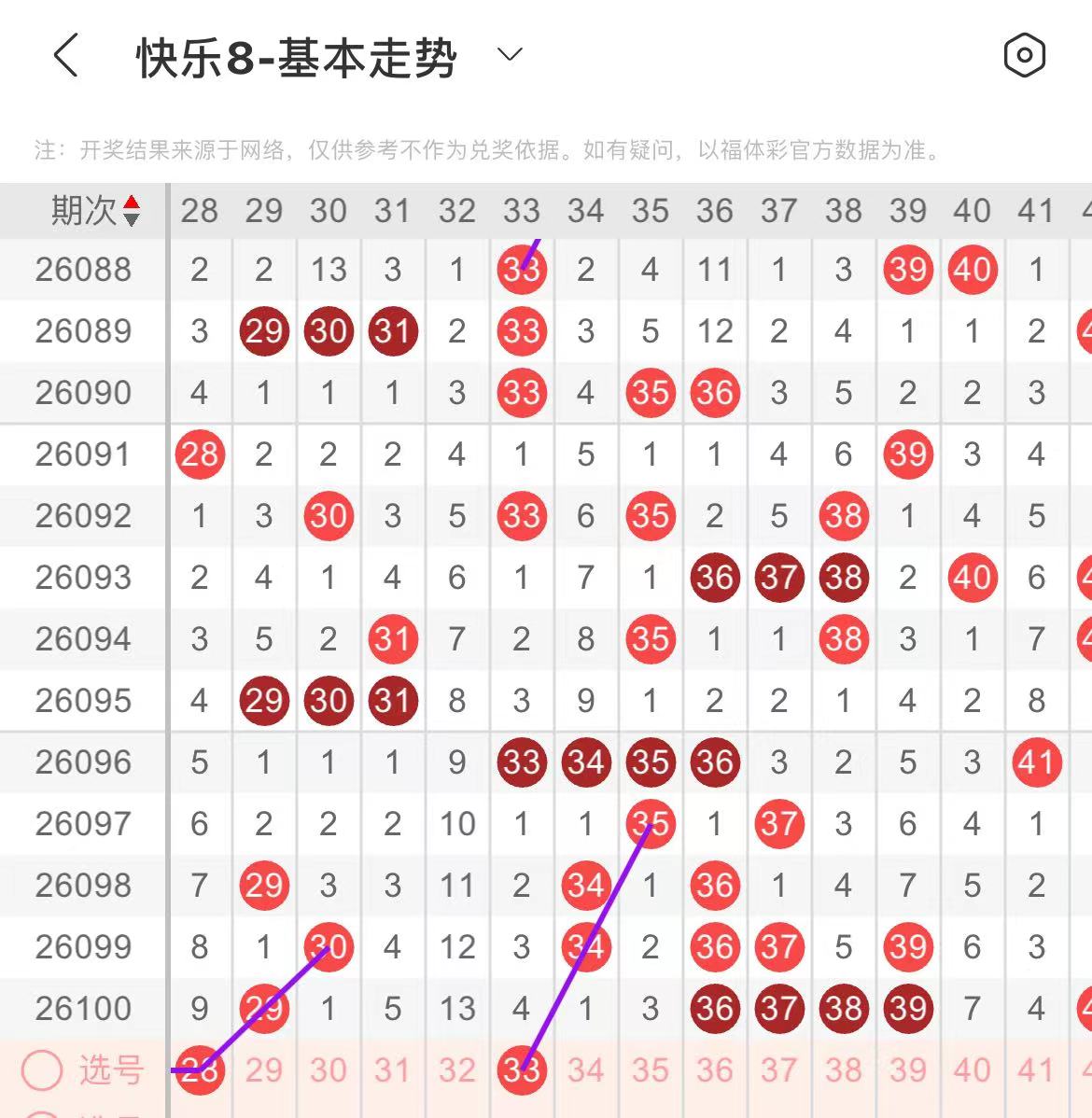Pick number 40 in the 选号 row
The height and width of the screenshot is (1118, 1092).
coord(973,1070)
